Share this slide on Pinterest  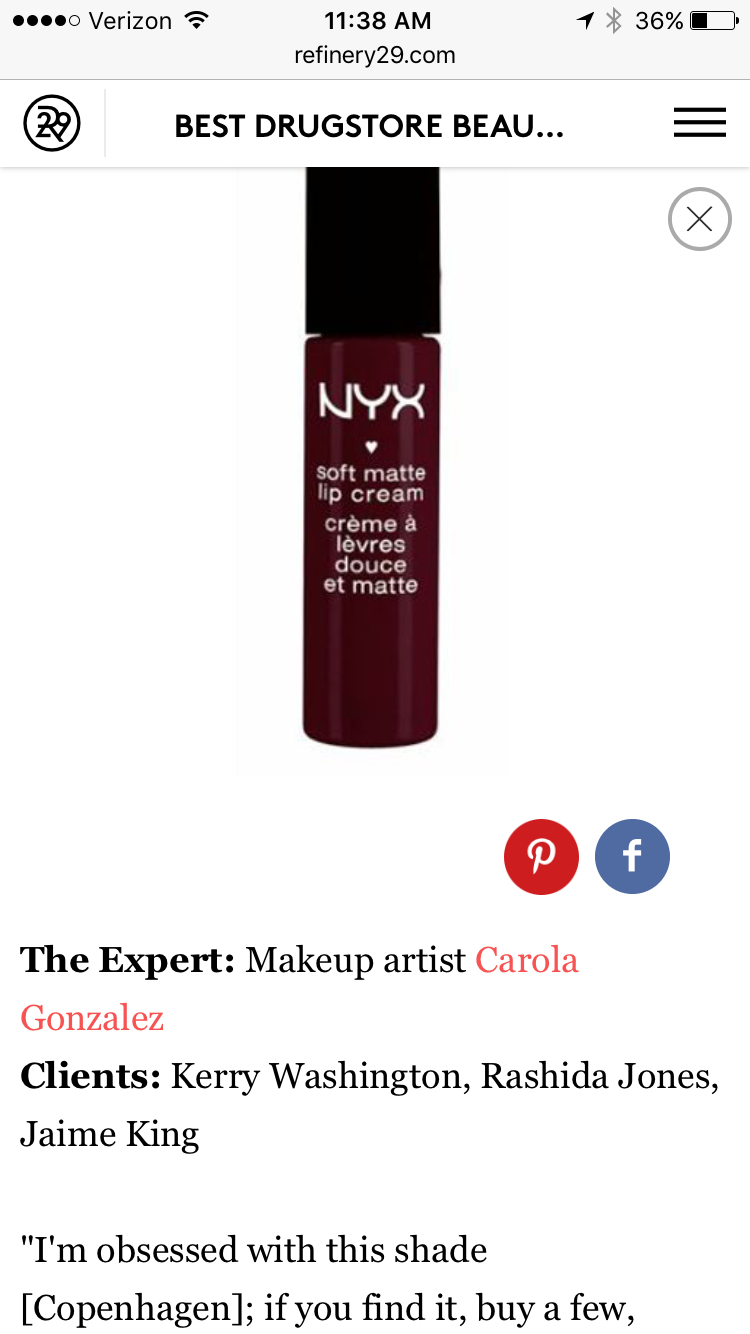point(541,857)
